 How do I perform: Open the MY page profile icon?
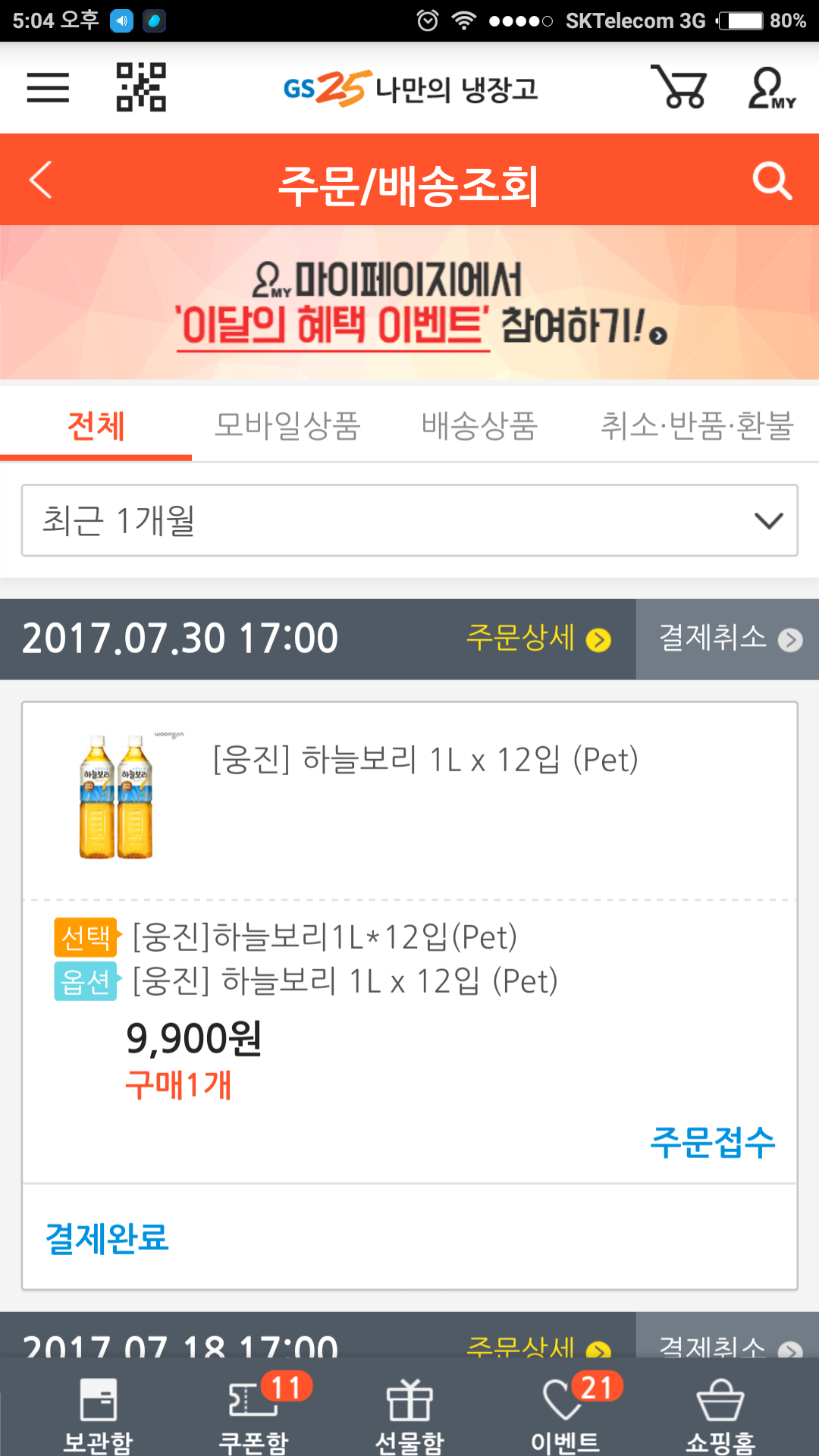770,88
